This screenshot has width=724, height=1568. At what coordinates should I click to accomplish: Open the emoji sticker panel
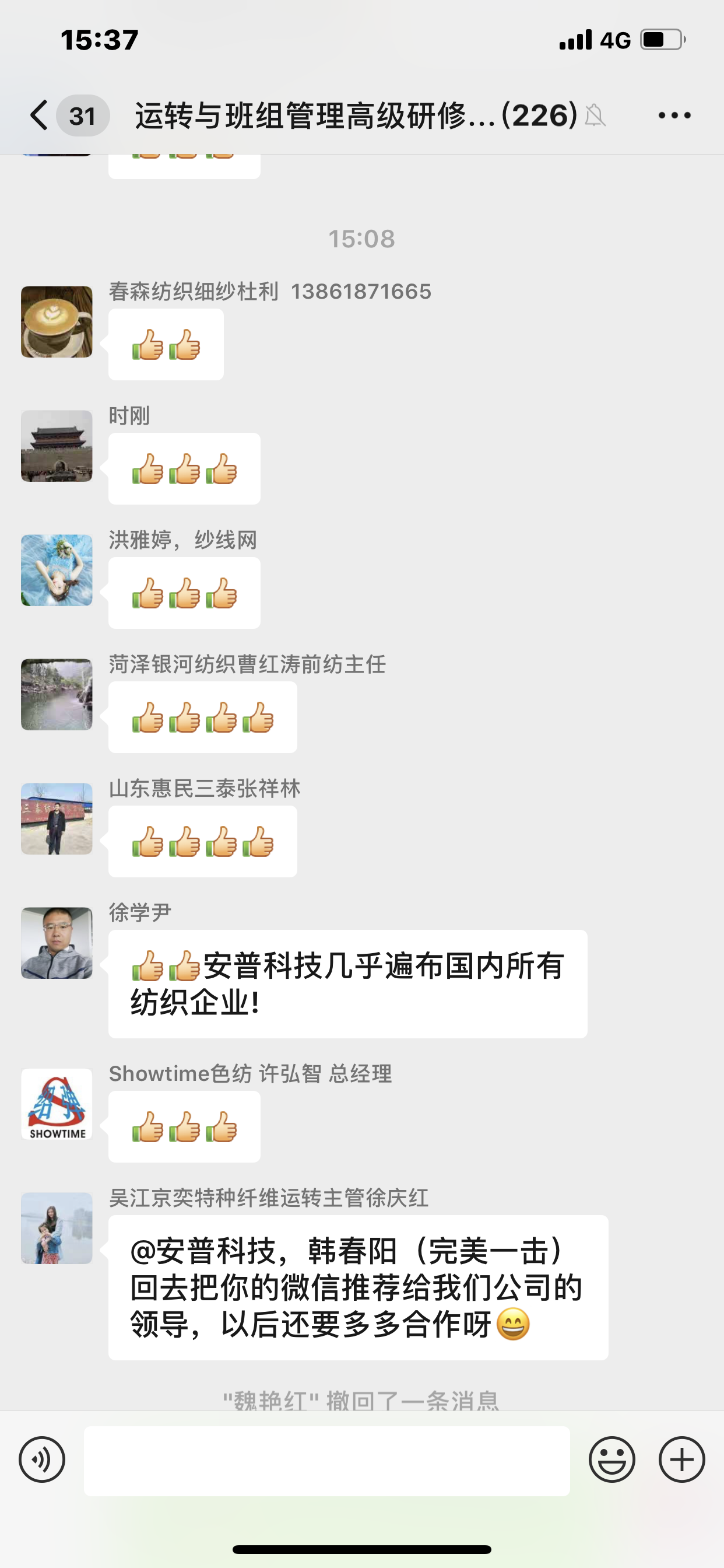pos(611,1459)
